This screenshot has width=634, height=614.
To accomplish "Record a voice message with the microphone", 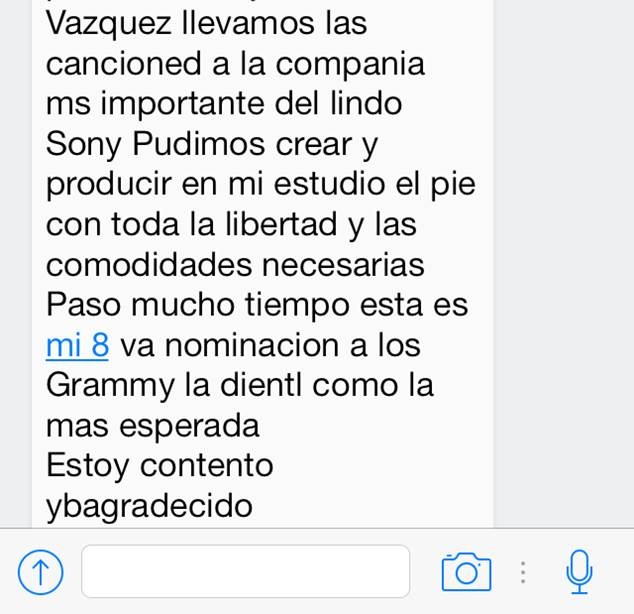I will click(x=579, y=571).
